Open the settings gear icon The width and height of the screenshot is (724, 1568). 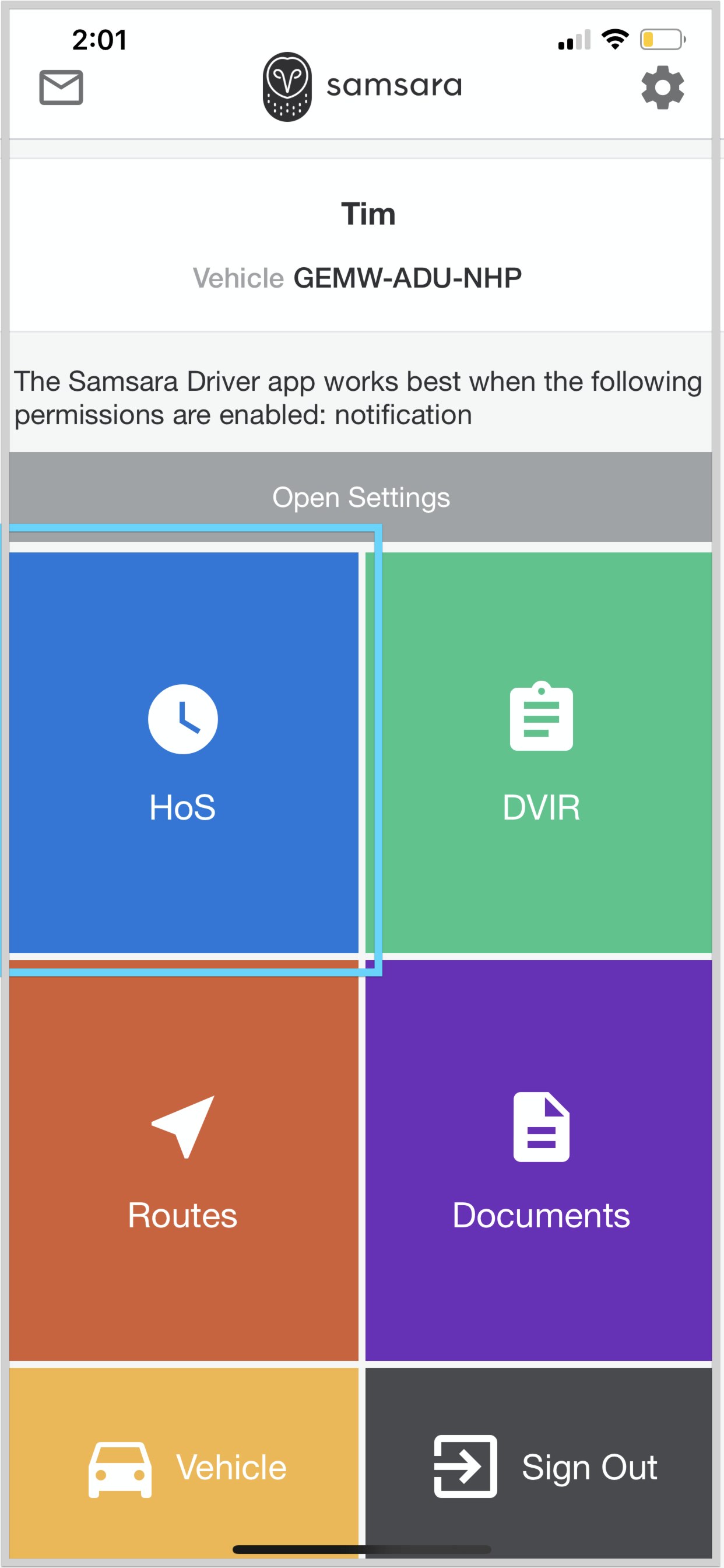(663, 87)
